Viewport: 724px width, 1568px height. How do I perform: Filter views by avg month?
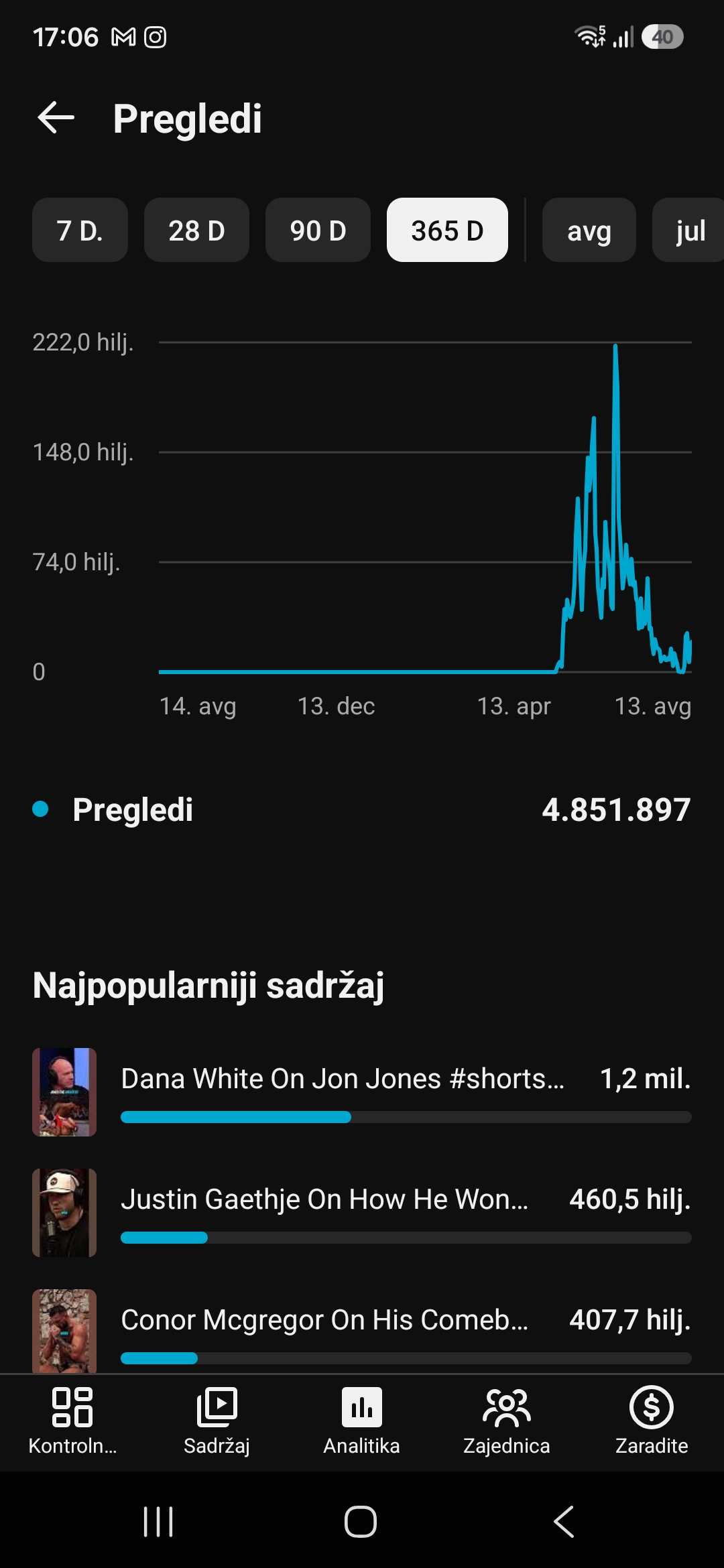pos(589,230)
